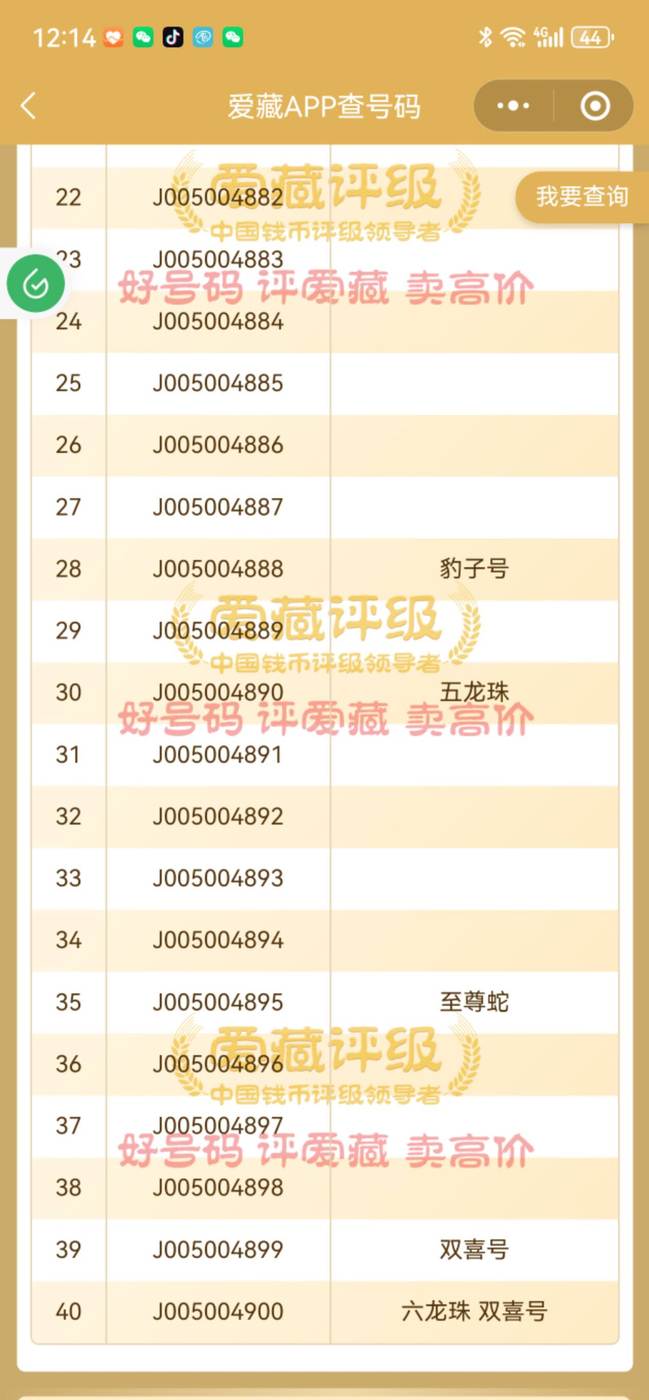Close the mini program with the circle button
649x1400 pixels.
pyautogui.click(x=594, y=106)
